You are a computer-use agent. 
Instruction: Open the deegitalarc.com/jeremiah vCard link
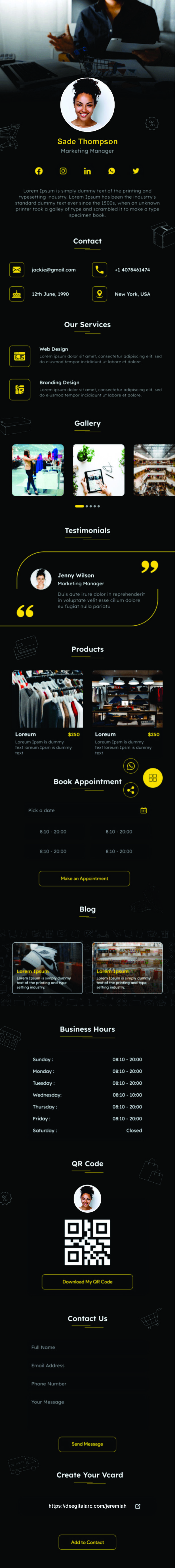point(87,1506)
